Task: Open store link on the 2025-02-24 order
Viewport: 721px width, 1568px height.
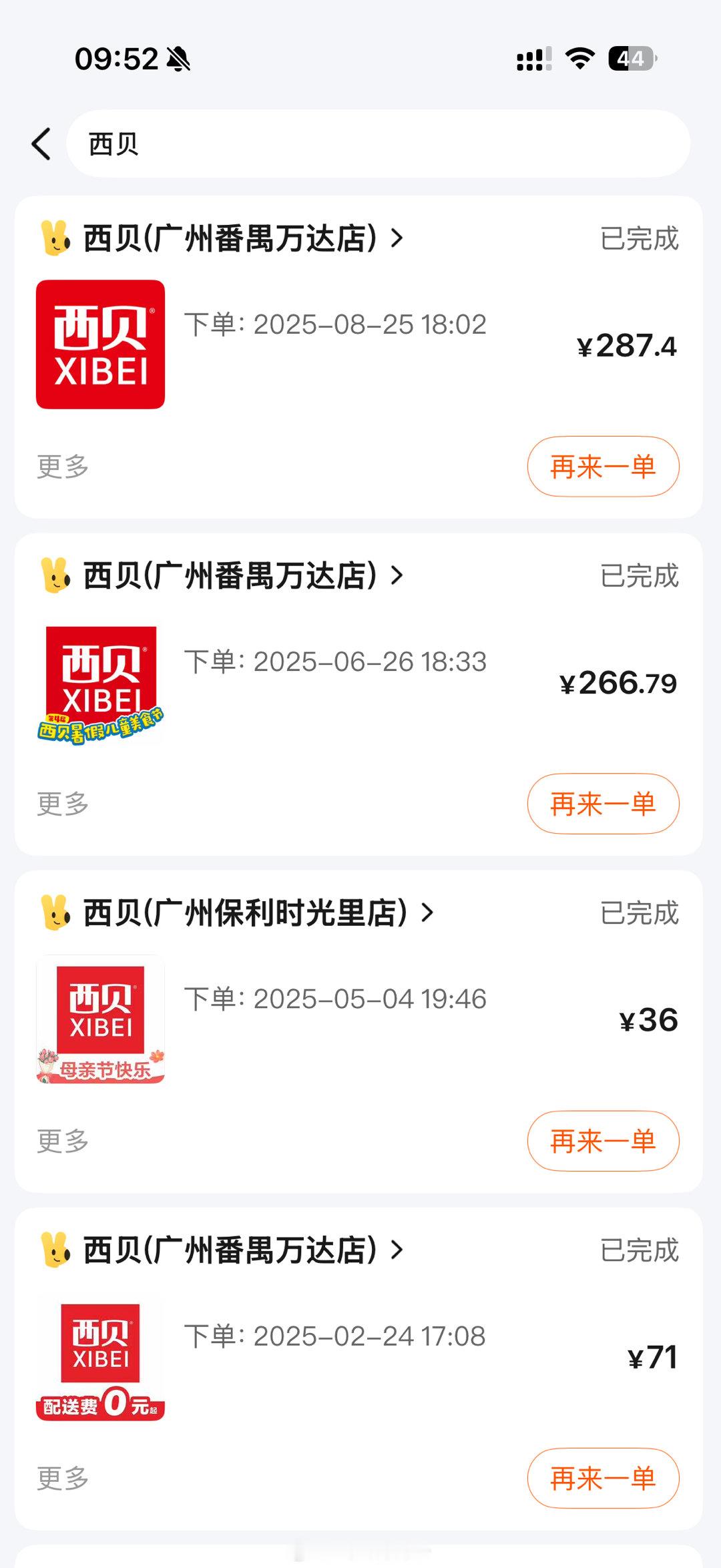Action: pos(243,1249)
